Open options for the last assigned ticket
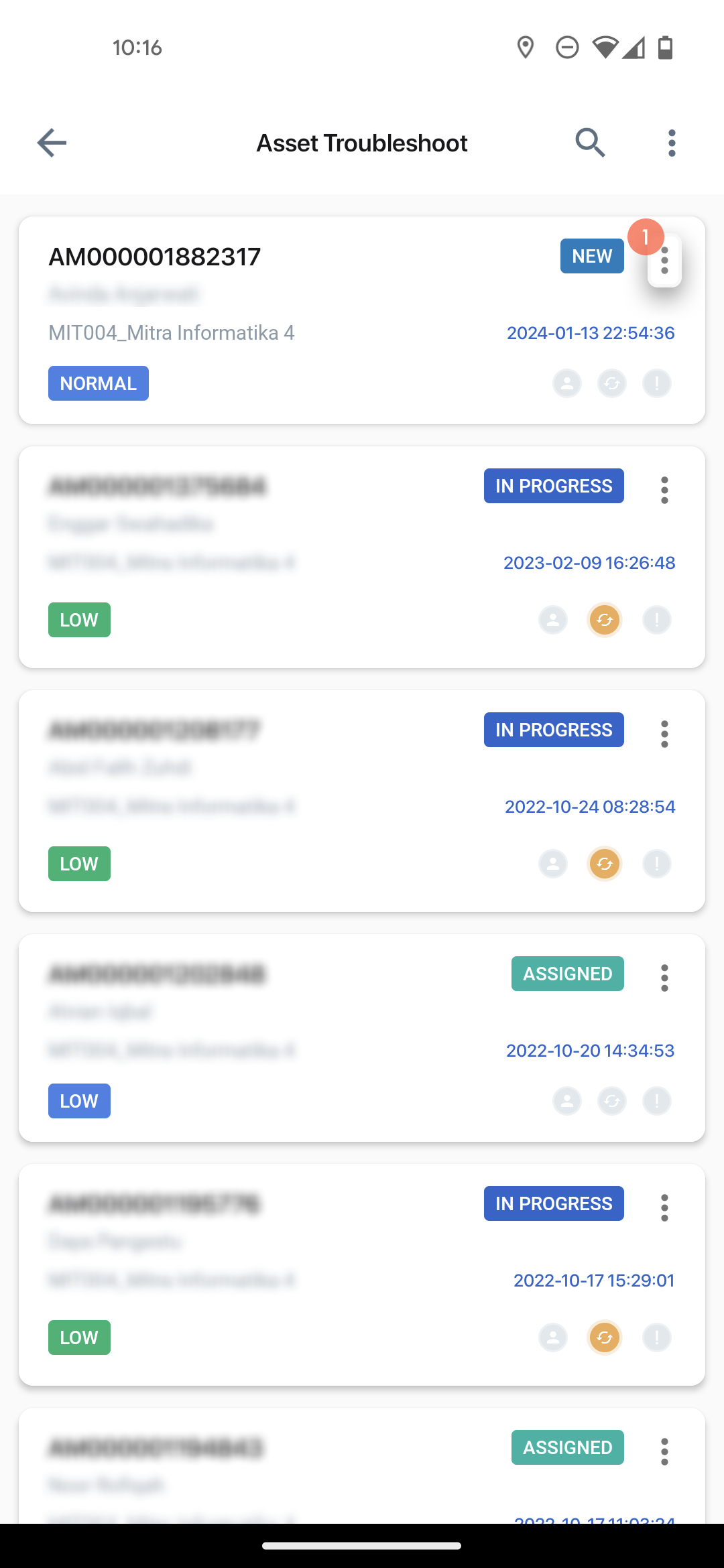This screenshot has height=1568, width=724. (664, 1452)
